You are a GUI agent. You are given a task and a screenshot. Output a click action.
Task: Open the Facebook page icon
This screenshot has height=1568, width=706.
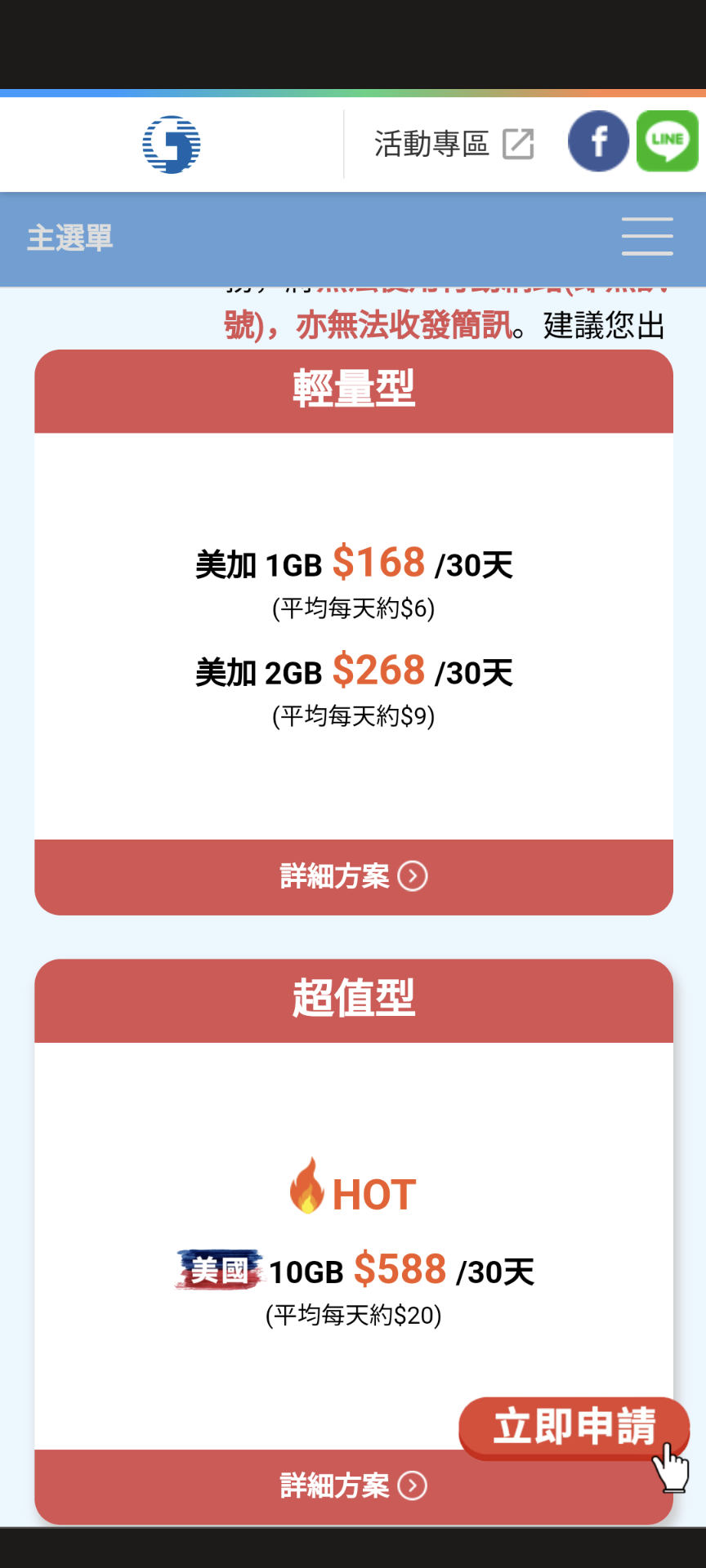(598, 141)
